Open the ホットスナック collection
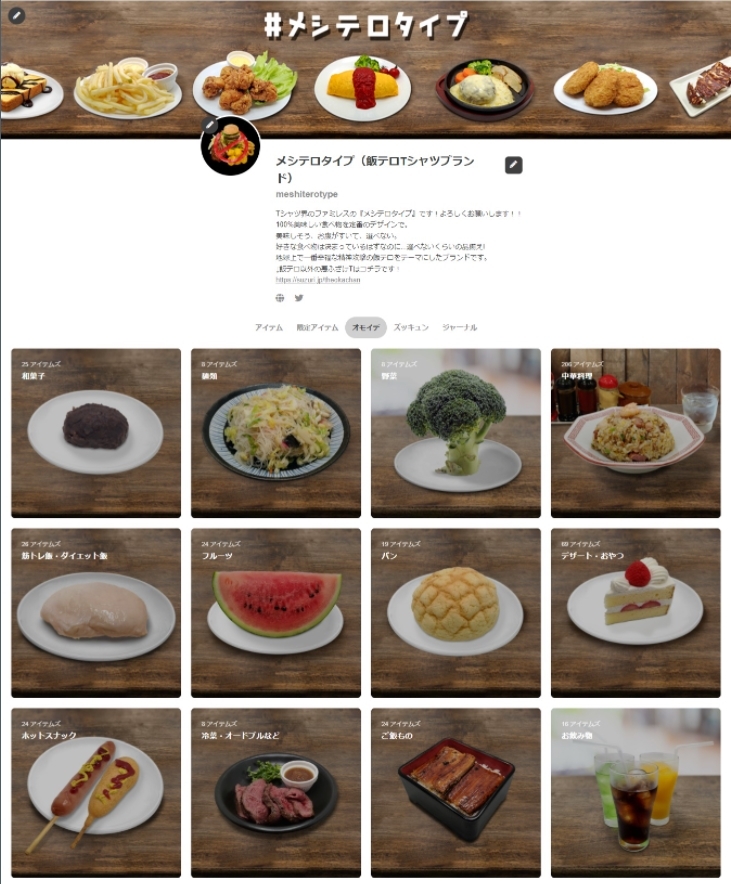 pyautogui.click(x=96, y=792)
